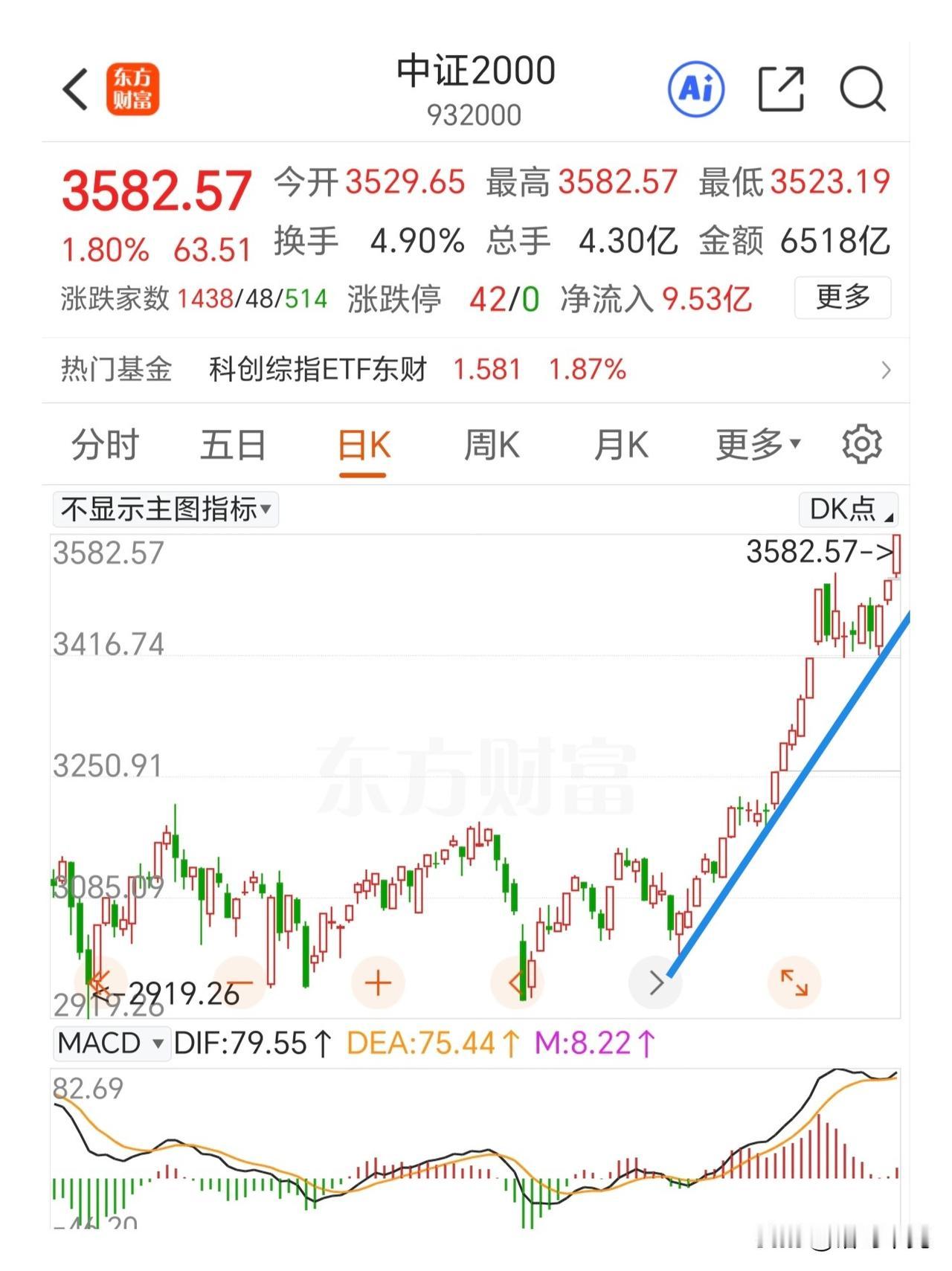
Task: Open stock search
Action: tap(863, 89)
